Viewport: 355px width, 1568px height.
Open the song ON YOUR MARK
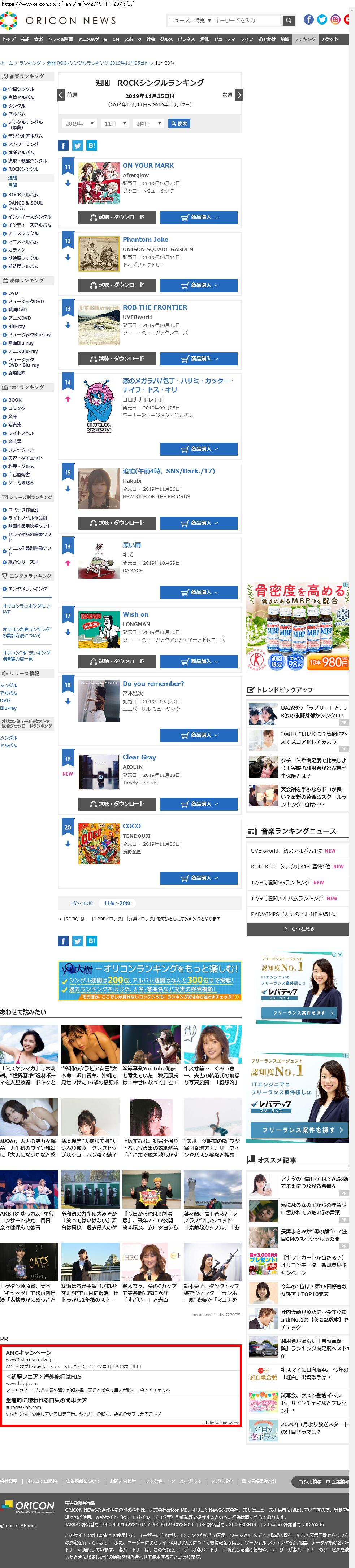point(148,166)
